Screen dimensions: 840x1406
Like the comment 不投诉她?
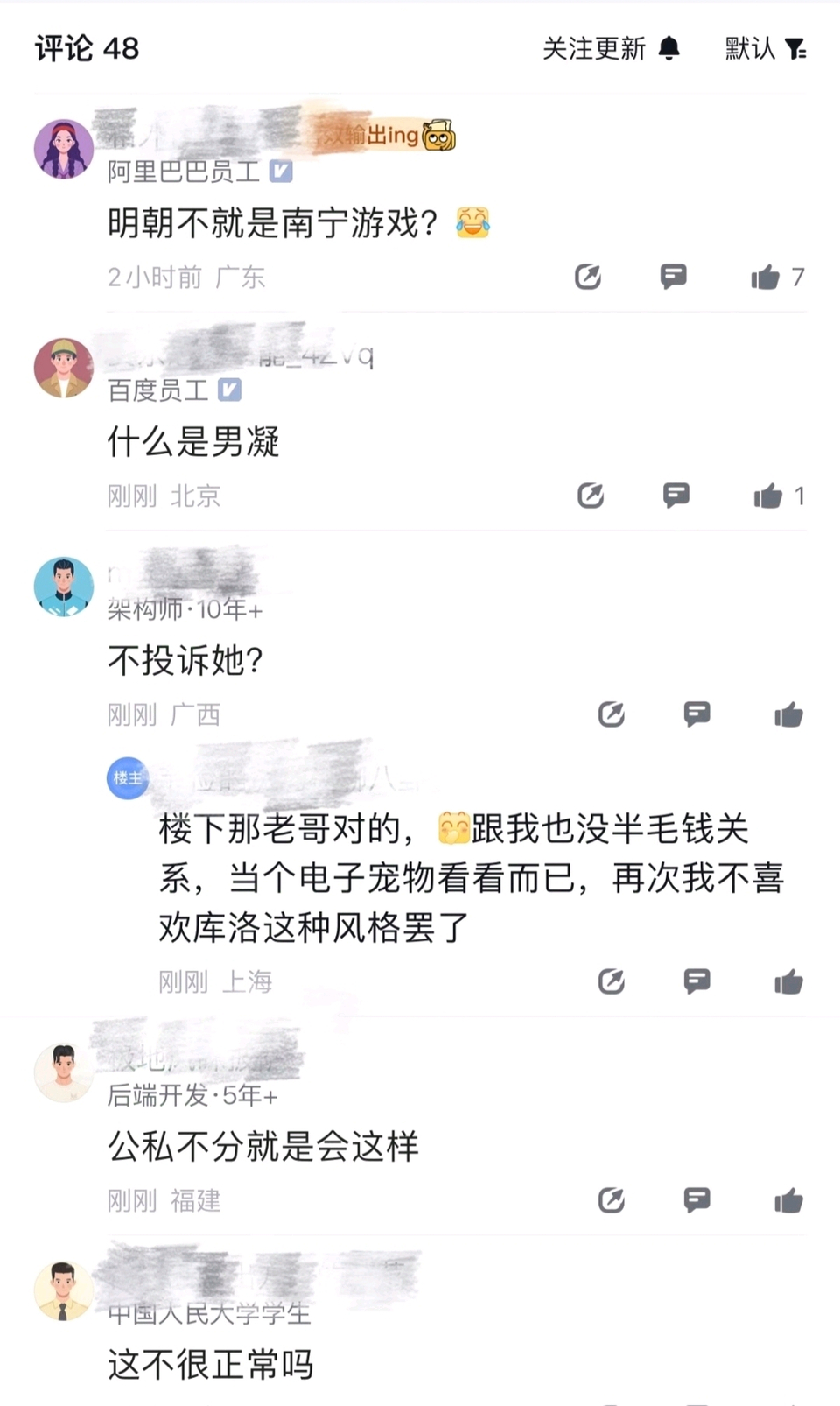788,715
